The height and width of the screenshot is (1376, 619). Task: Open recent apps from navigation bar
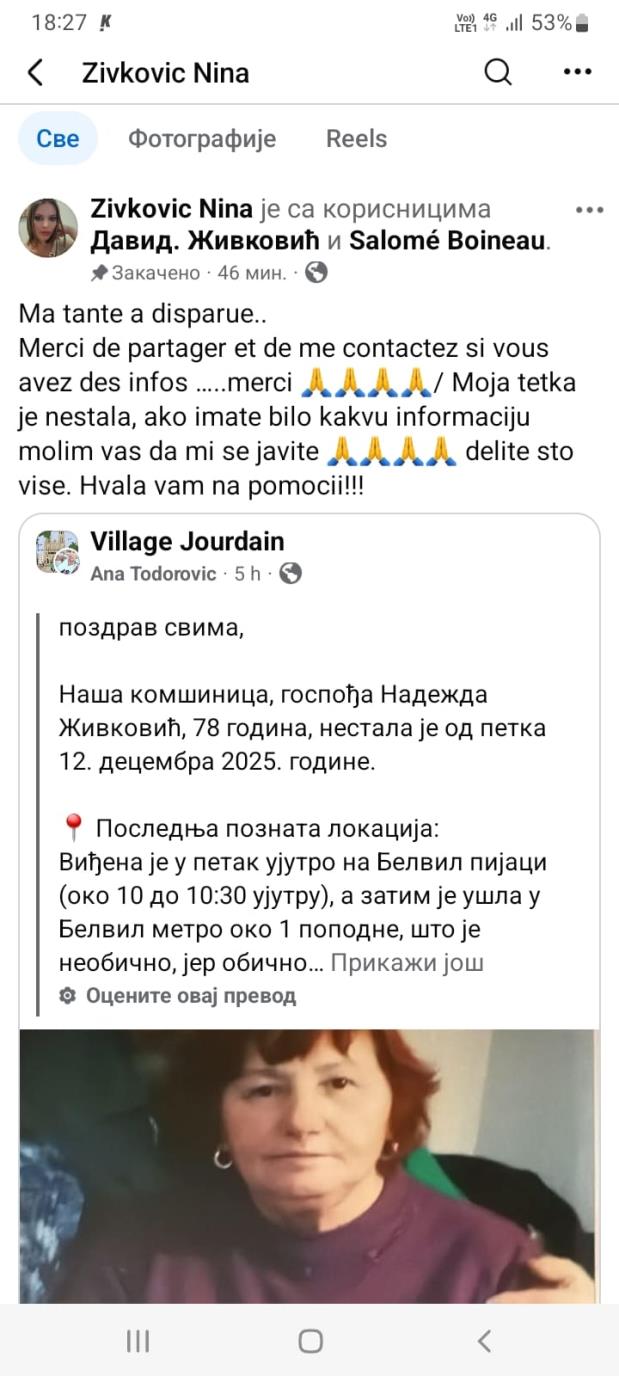[138, 1341]
